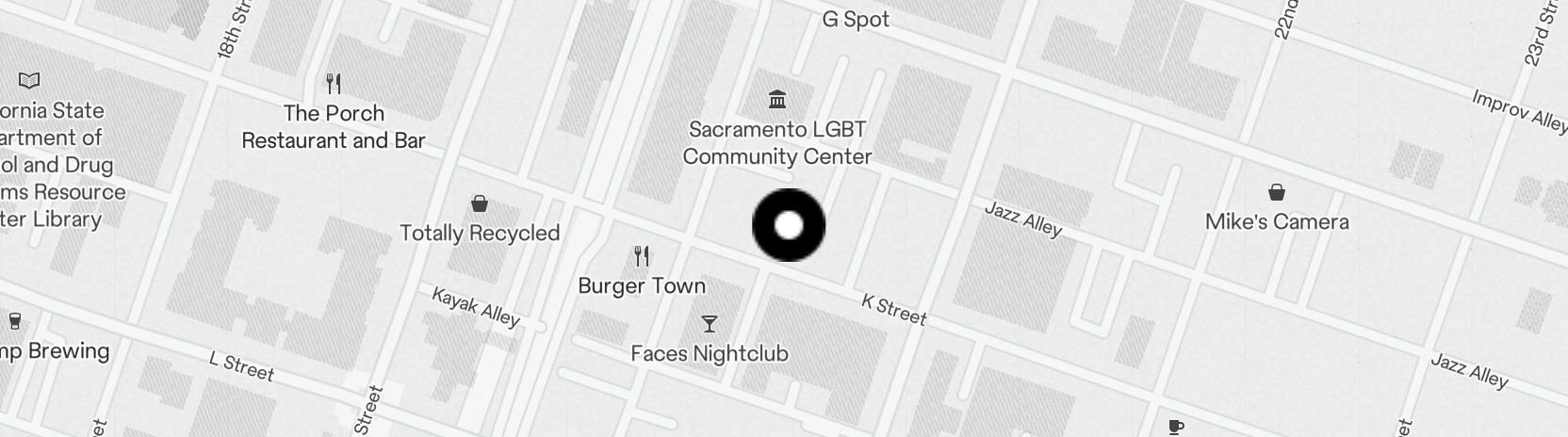Screen dimensions: 1568x437
Task: Open the Burger Town restaurant marker
Action: coord(642,256)
